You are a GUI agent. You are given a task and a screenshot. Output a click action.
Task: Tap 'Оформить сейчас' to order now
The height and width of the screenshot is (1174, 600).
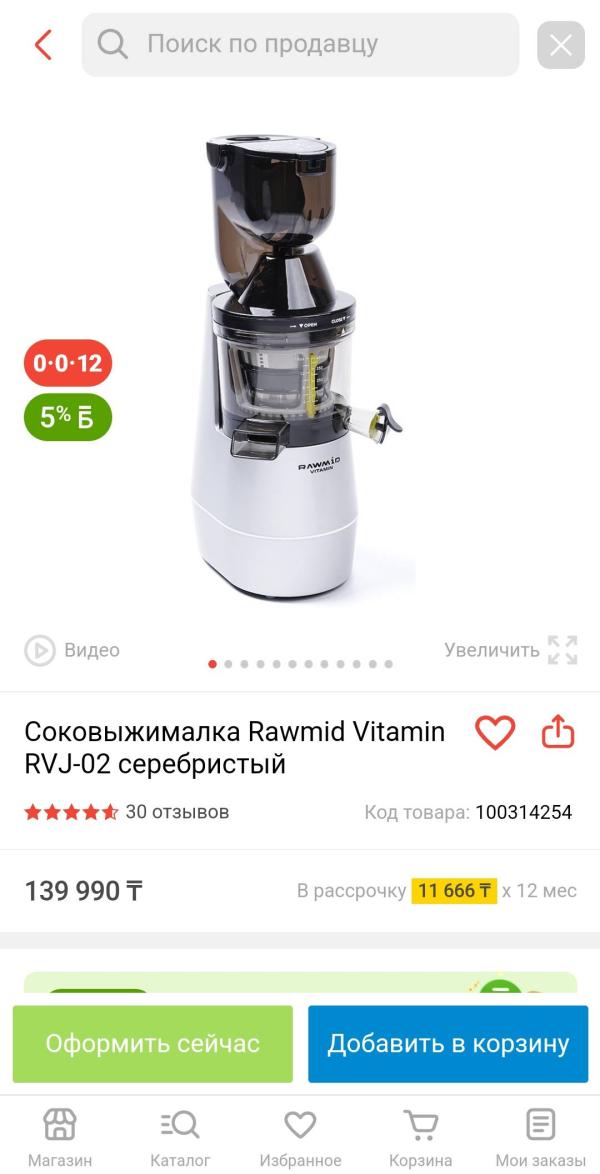pyautogui.click(x=153, y=1044)
